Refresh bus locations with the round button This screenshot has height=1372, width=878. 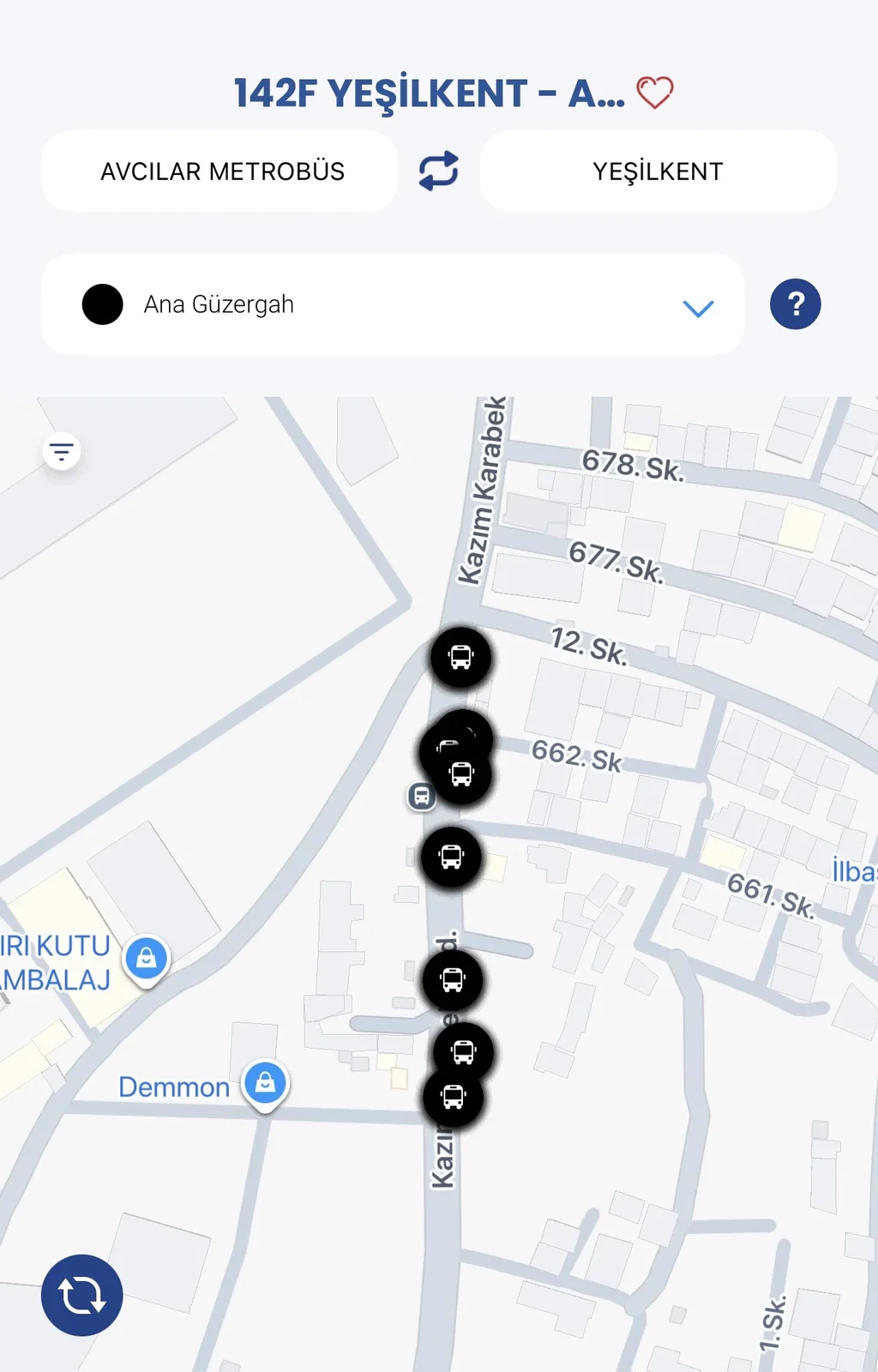[81, 1295]
